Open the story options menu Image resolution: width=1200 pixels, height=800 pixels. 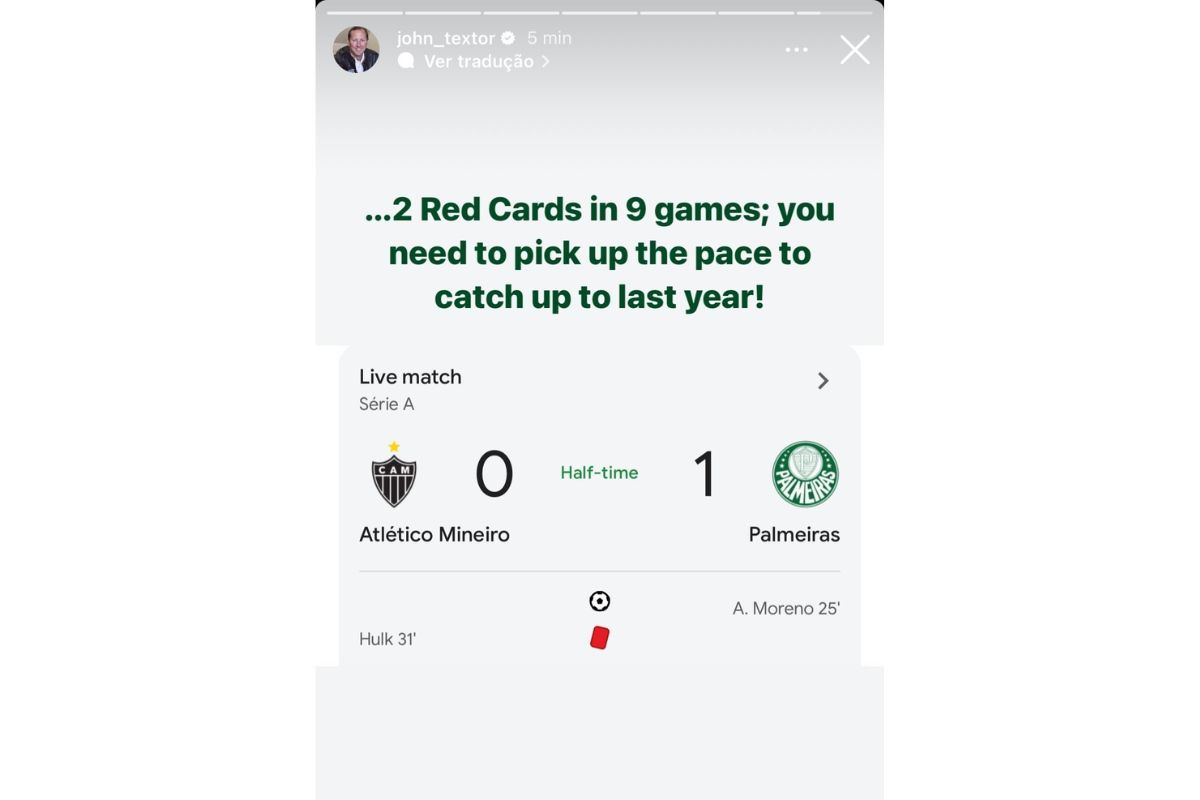796,50
